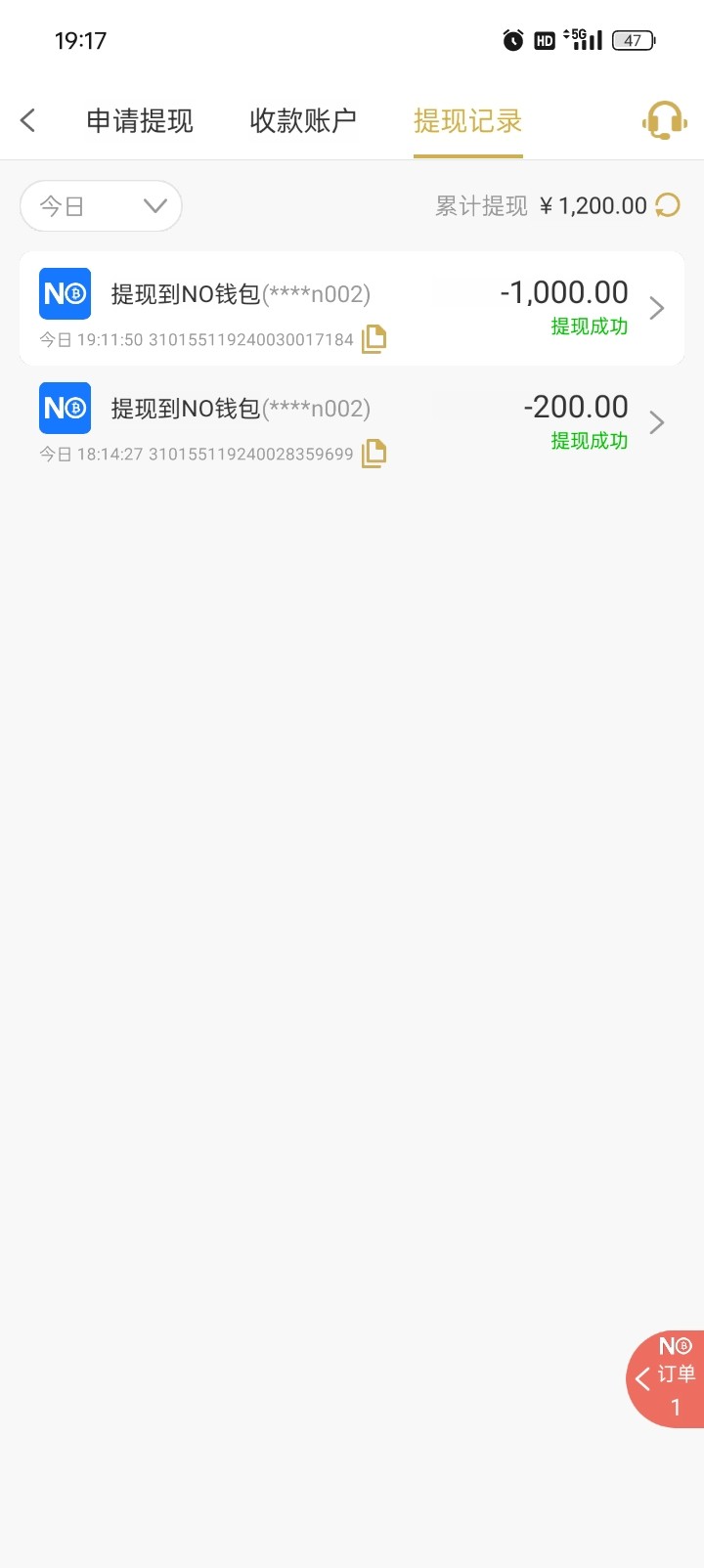Copy order number ending 0017184

click(374, 338)
